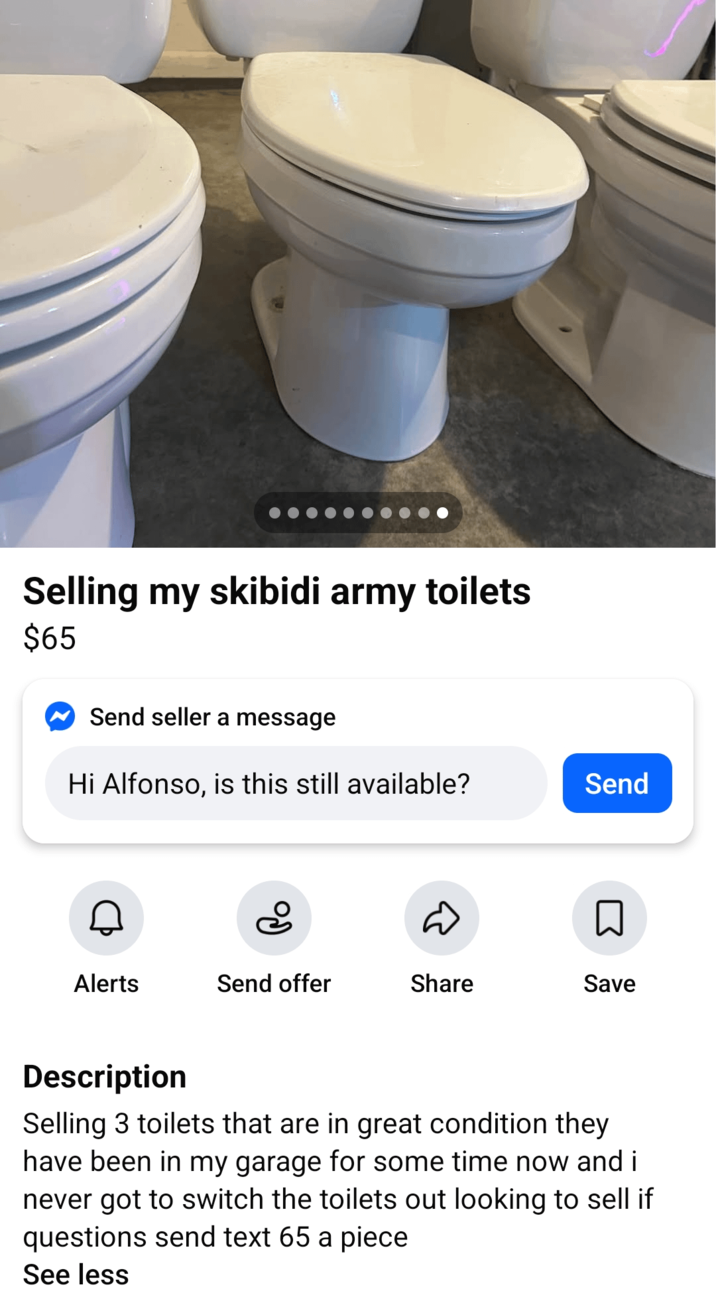Screen dimensions: 716x1295
Task: Send an offer to the seller
Action: coord(273,918)
